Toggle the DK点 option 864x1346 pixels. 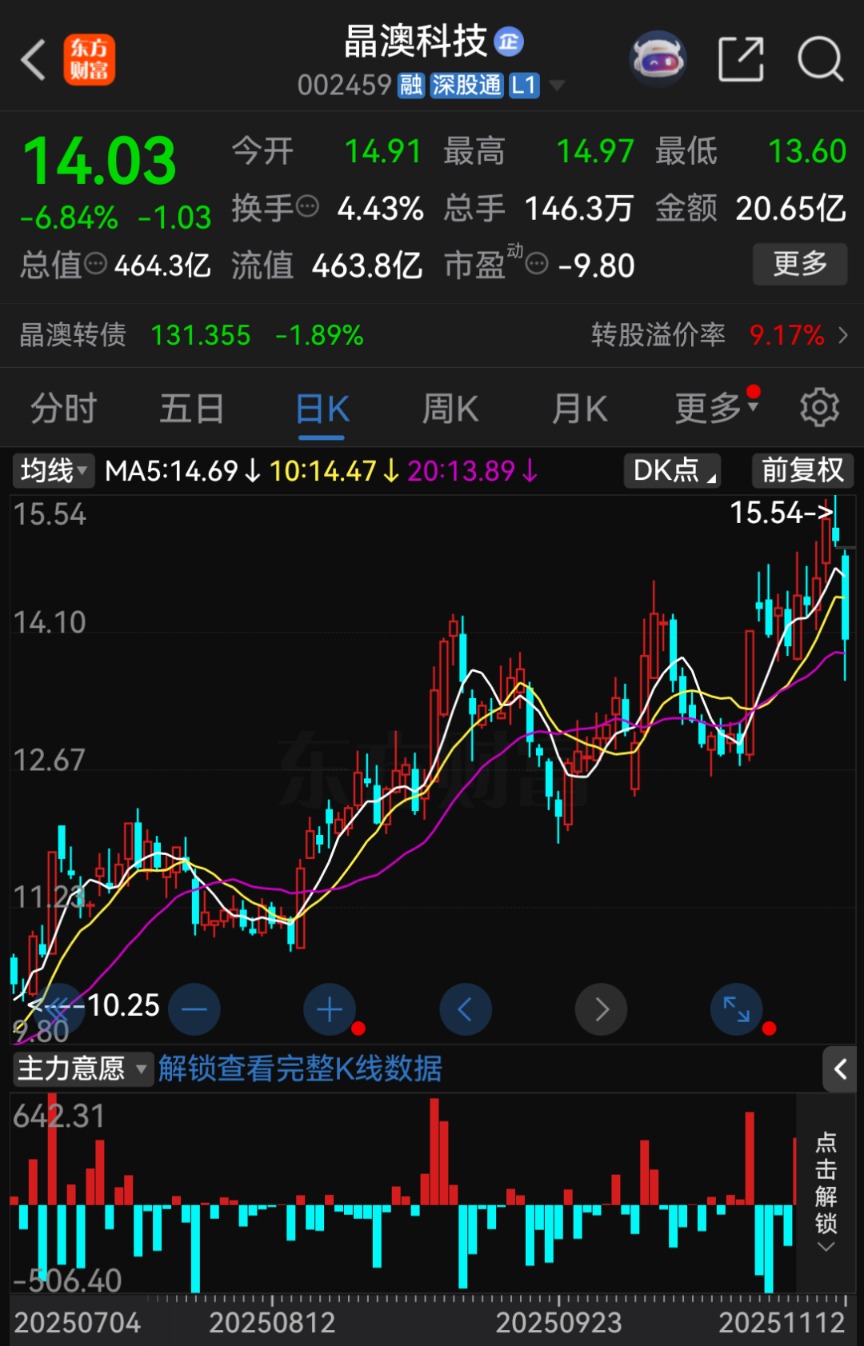pyautogui.click(x=672, y=470)
